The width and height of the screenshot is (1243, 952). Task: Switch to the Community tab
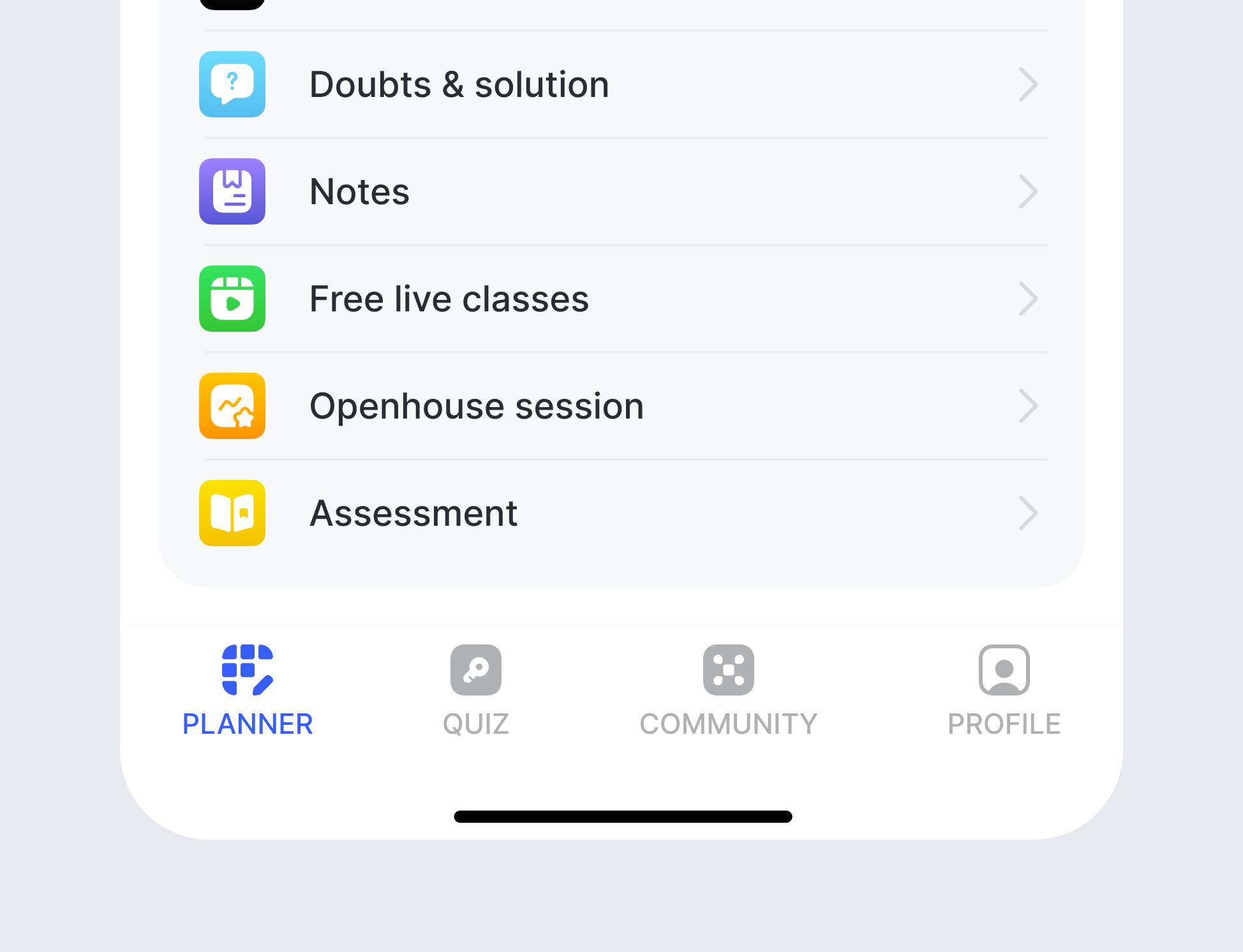[x=728, y=690]
